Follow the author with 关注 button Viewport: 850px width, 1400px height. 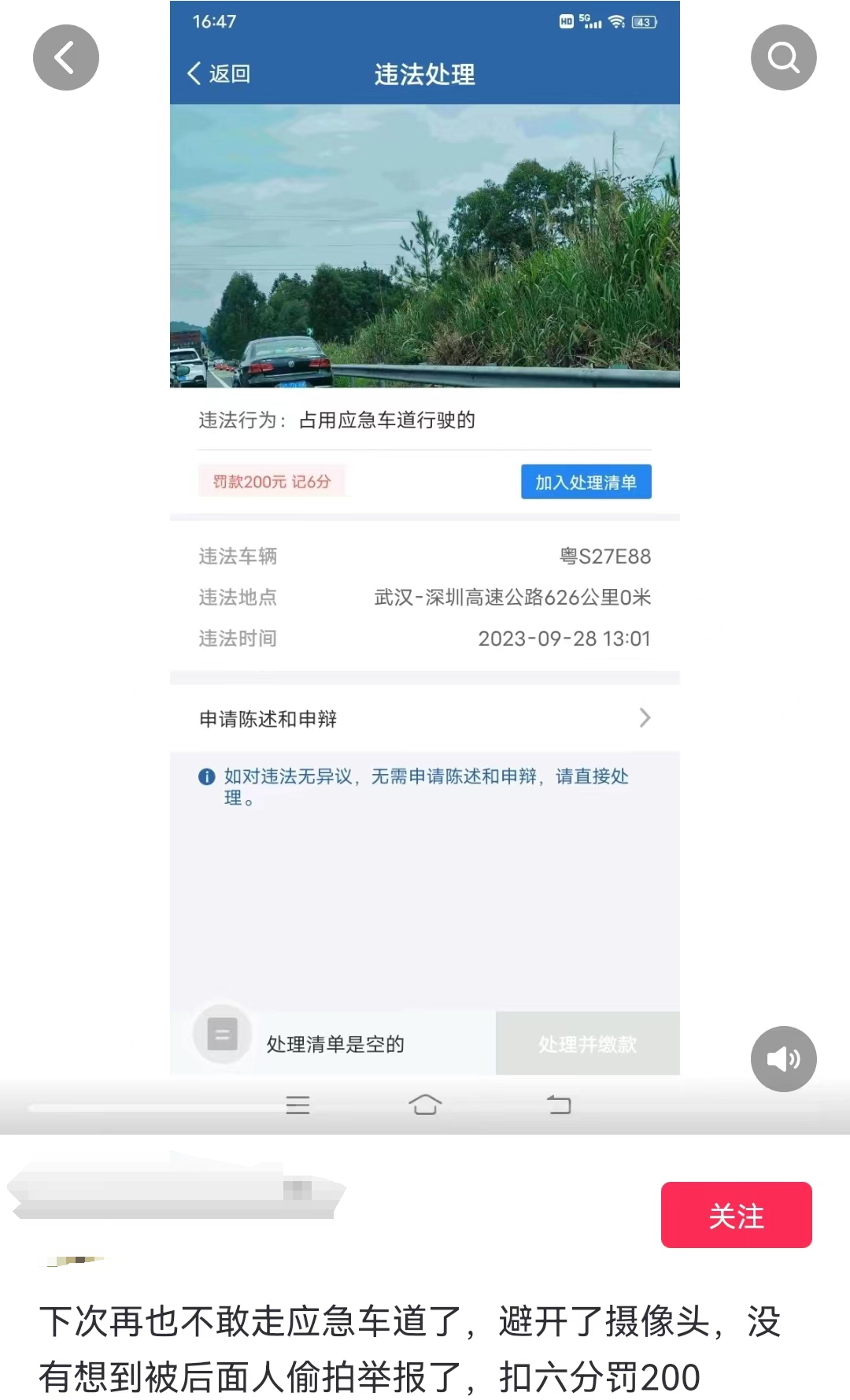click(736, 1215)
